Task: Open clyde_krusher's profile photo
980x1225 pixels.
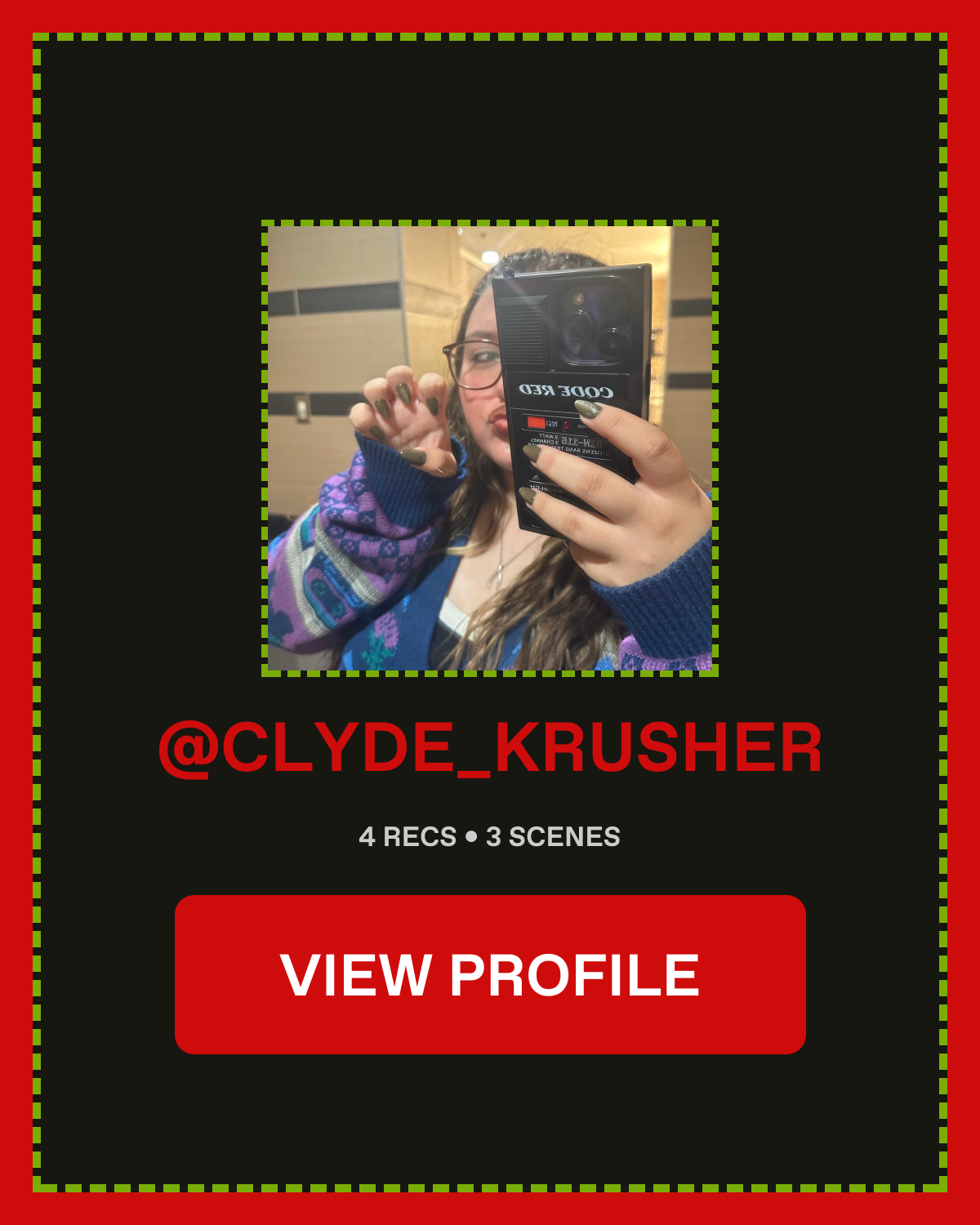Action: [x=490, y=448]
